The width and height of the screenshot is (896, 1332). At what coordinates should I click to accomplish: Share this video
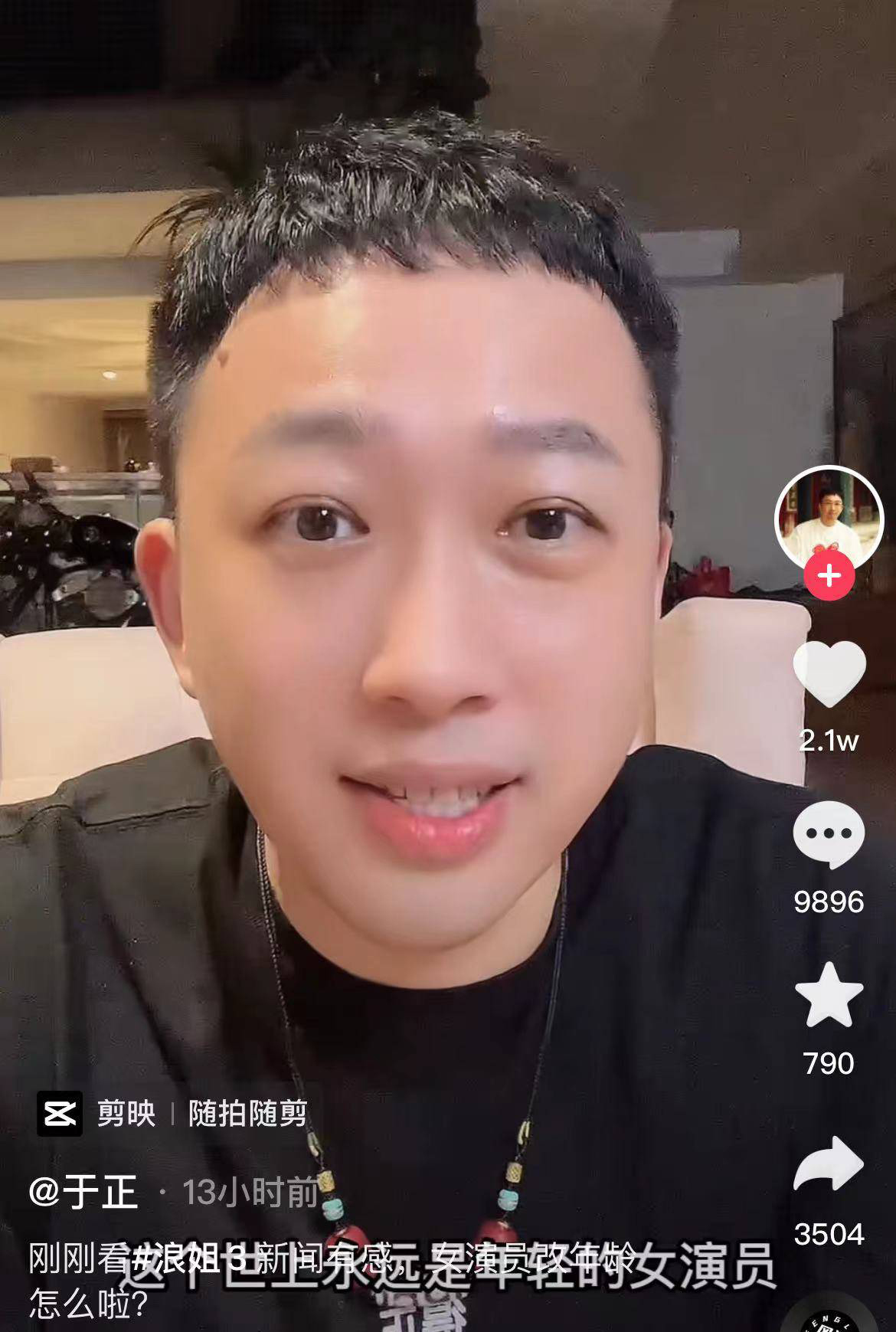(x=829, y=1164)
